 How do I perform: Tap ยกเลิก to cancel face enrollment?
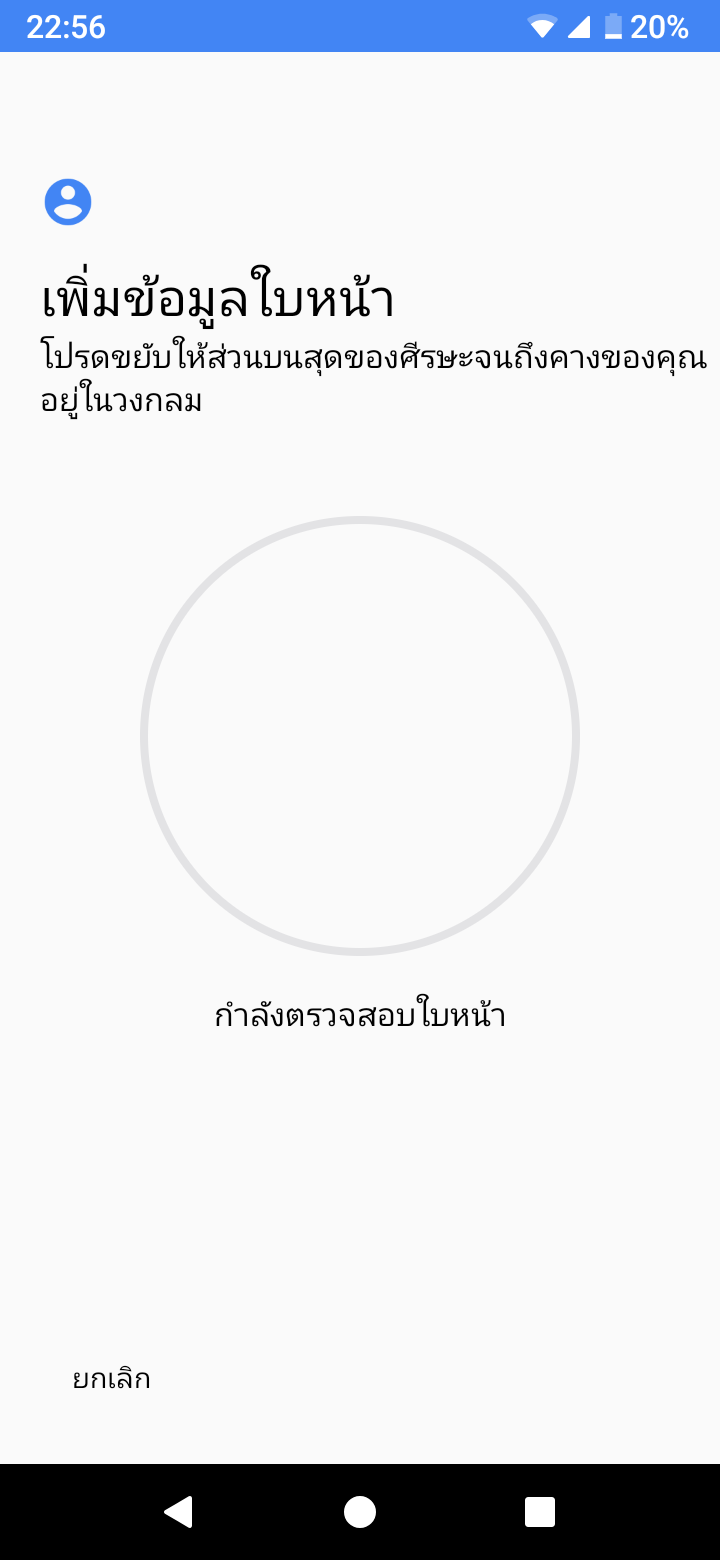click(x=111, y=1379)
